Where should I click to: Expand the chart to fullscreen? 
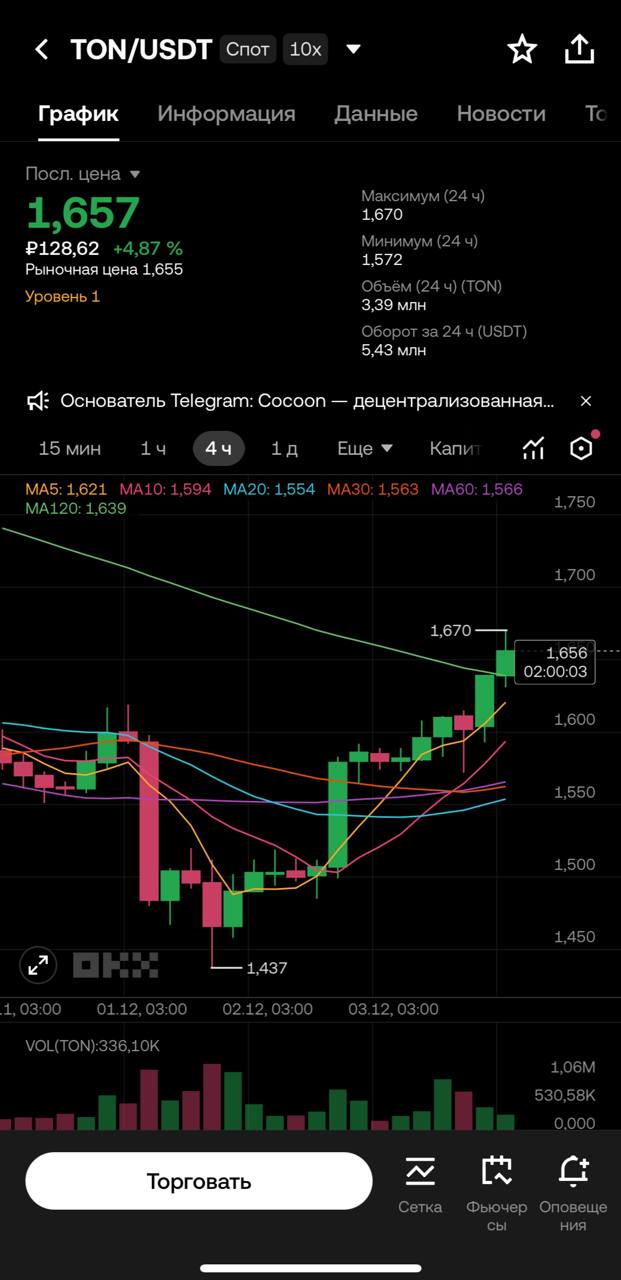38,965
